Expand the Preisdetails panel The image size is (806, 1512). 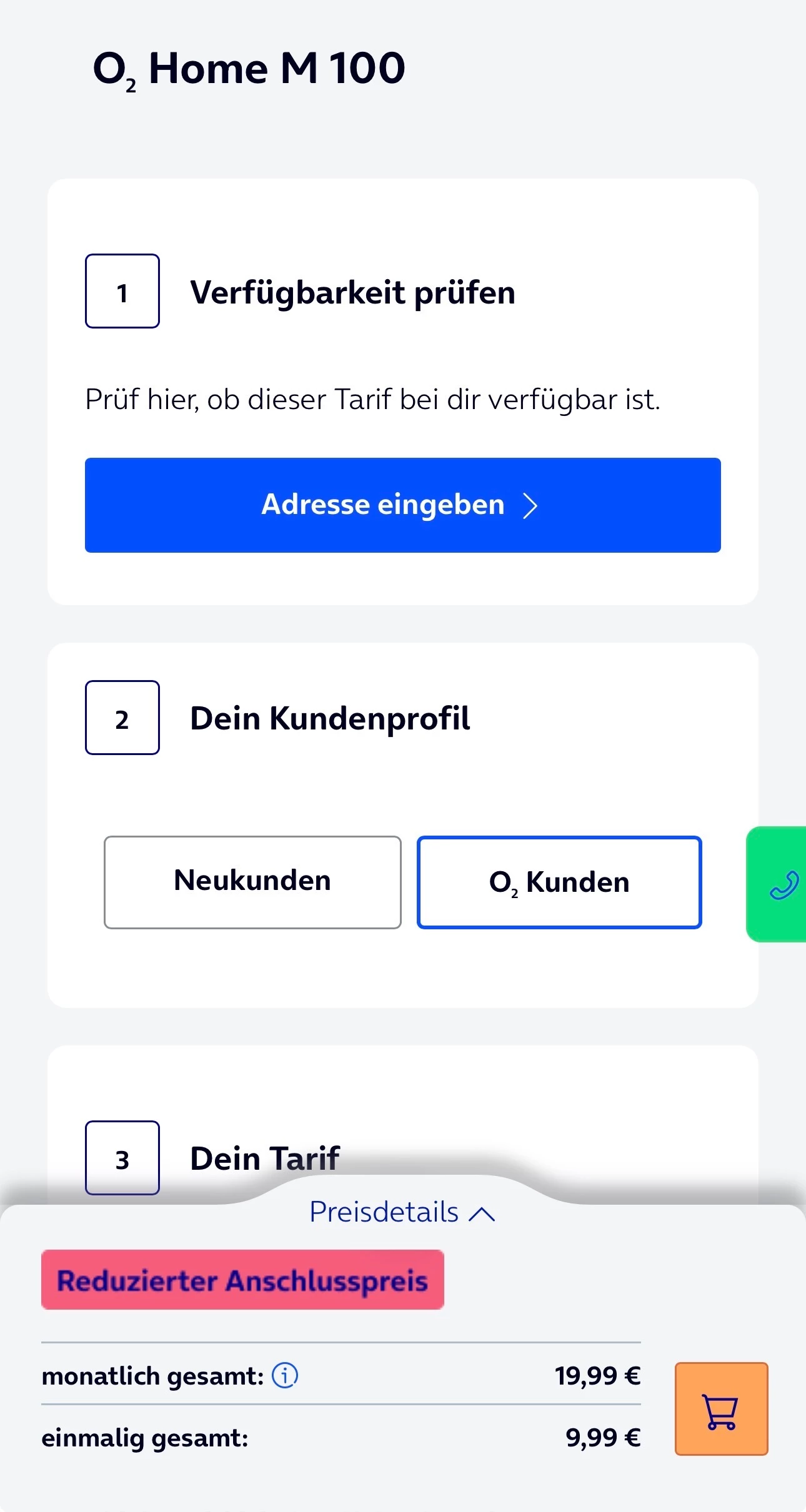point(402,1212)
